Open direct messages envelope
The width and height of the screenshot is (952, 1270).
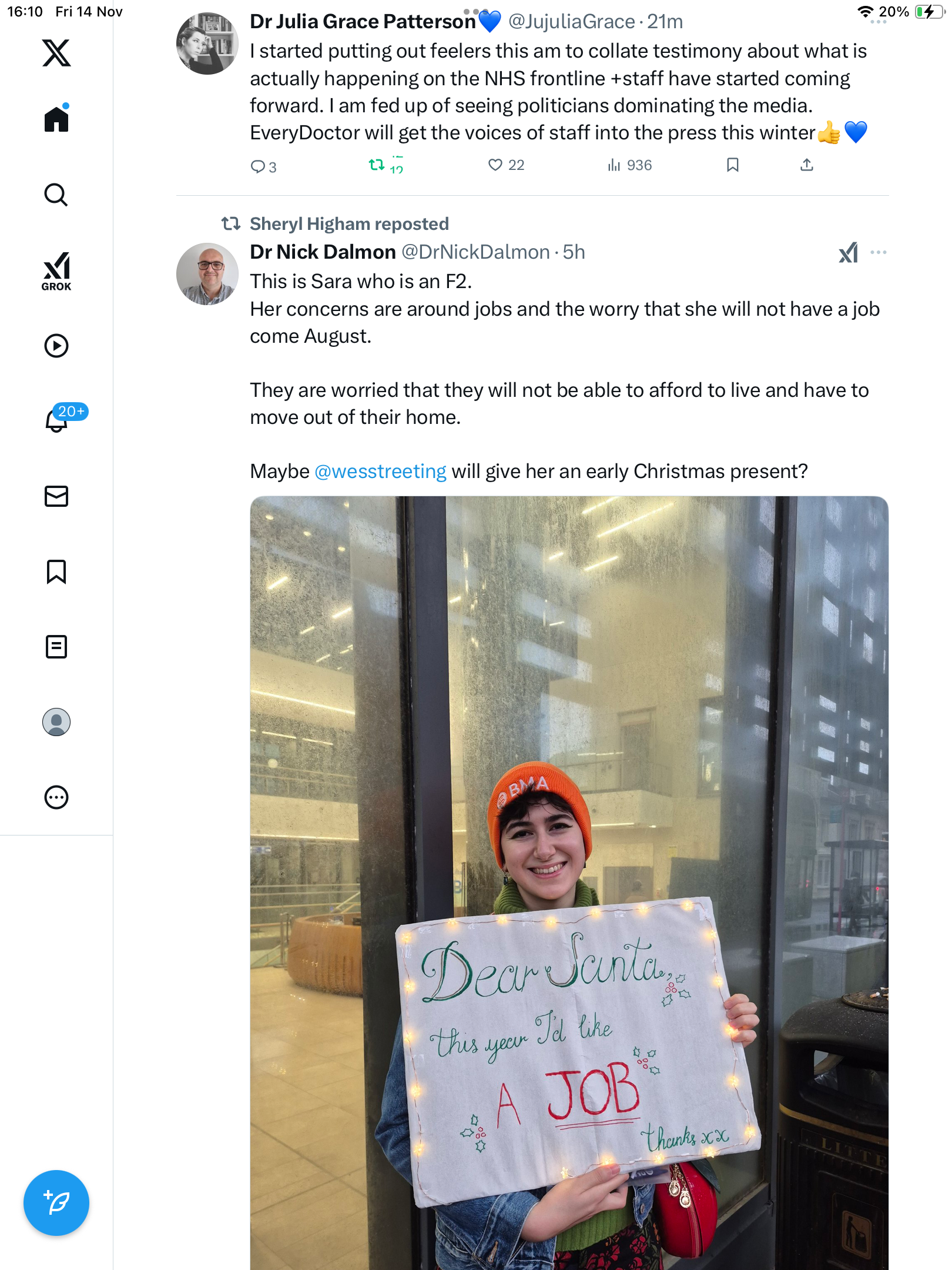(x=56, y=496)
